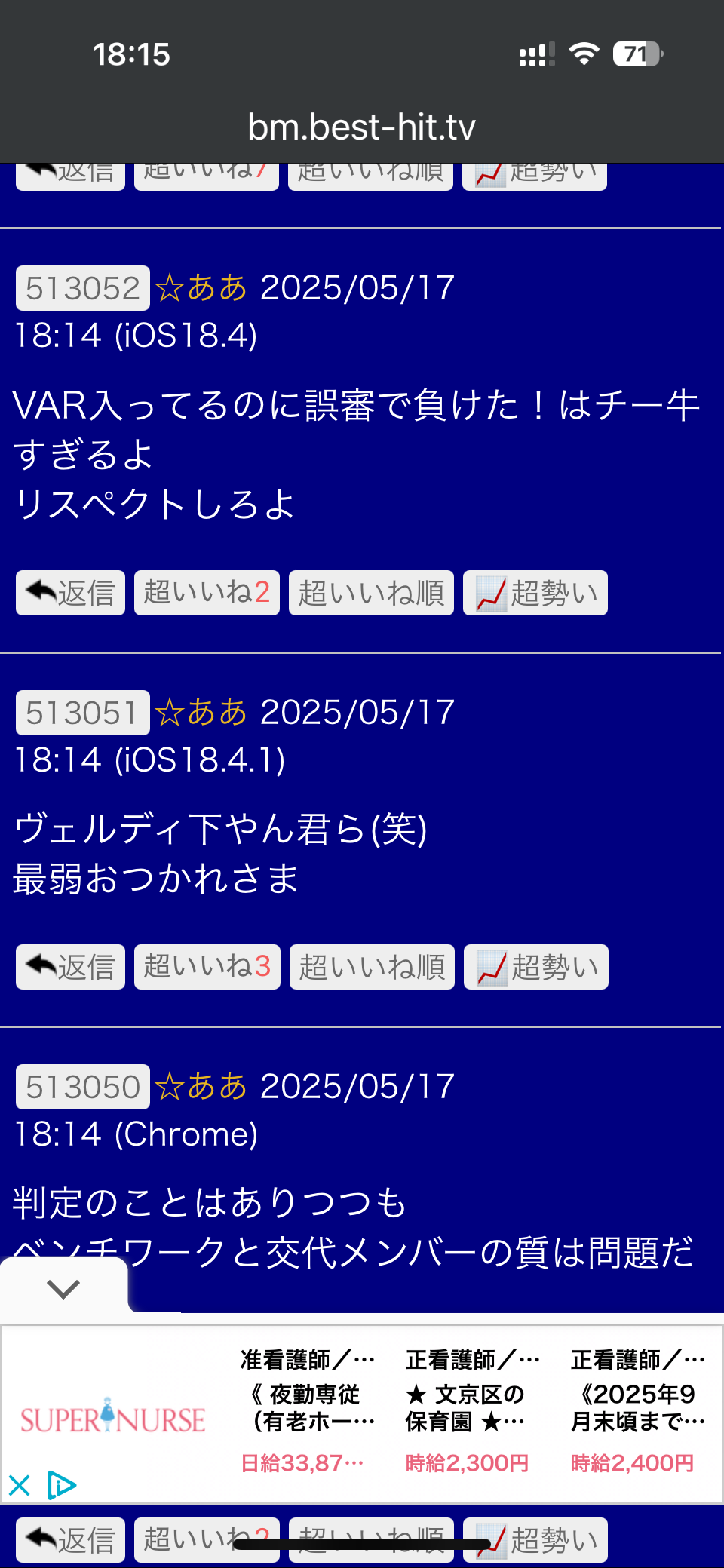Sort by 超いいね順 under post 513052
This screenshot has height=1568, width=724.
point(371,593)
